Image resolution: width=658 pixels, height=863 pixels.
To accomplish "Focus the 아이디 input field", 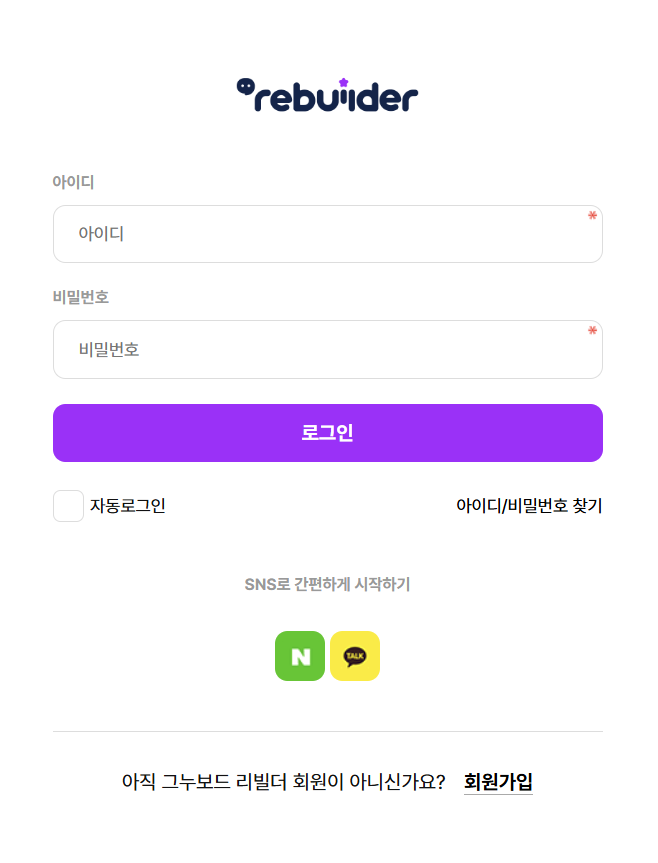I will coord(327,234).
